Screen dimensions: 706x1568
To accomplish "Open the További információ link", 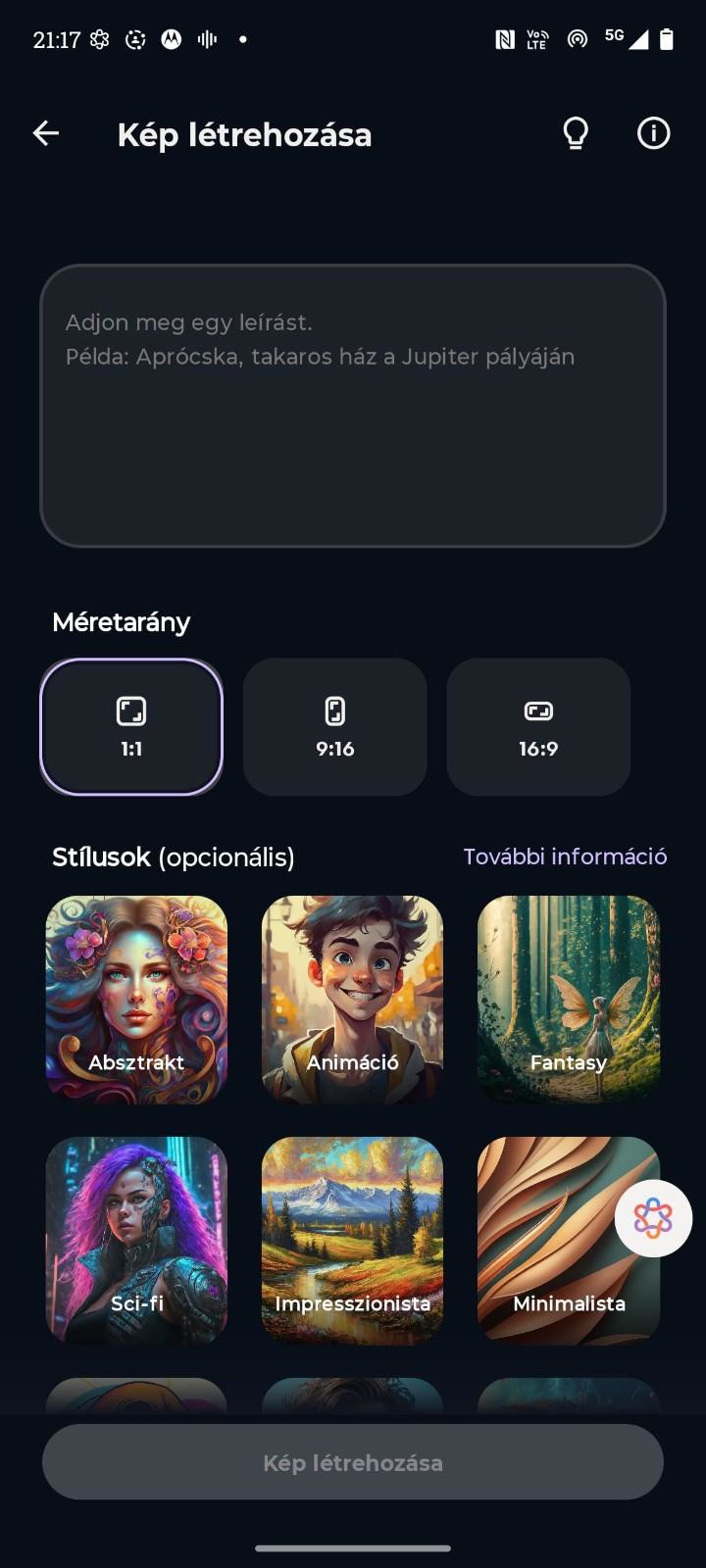I will click(x=565, y=857).
